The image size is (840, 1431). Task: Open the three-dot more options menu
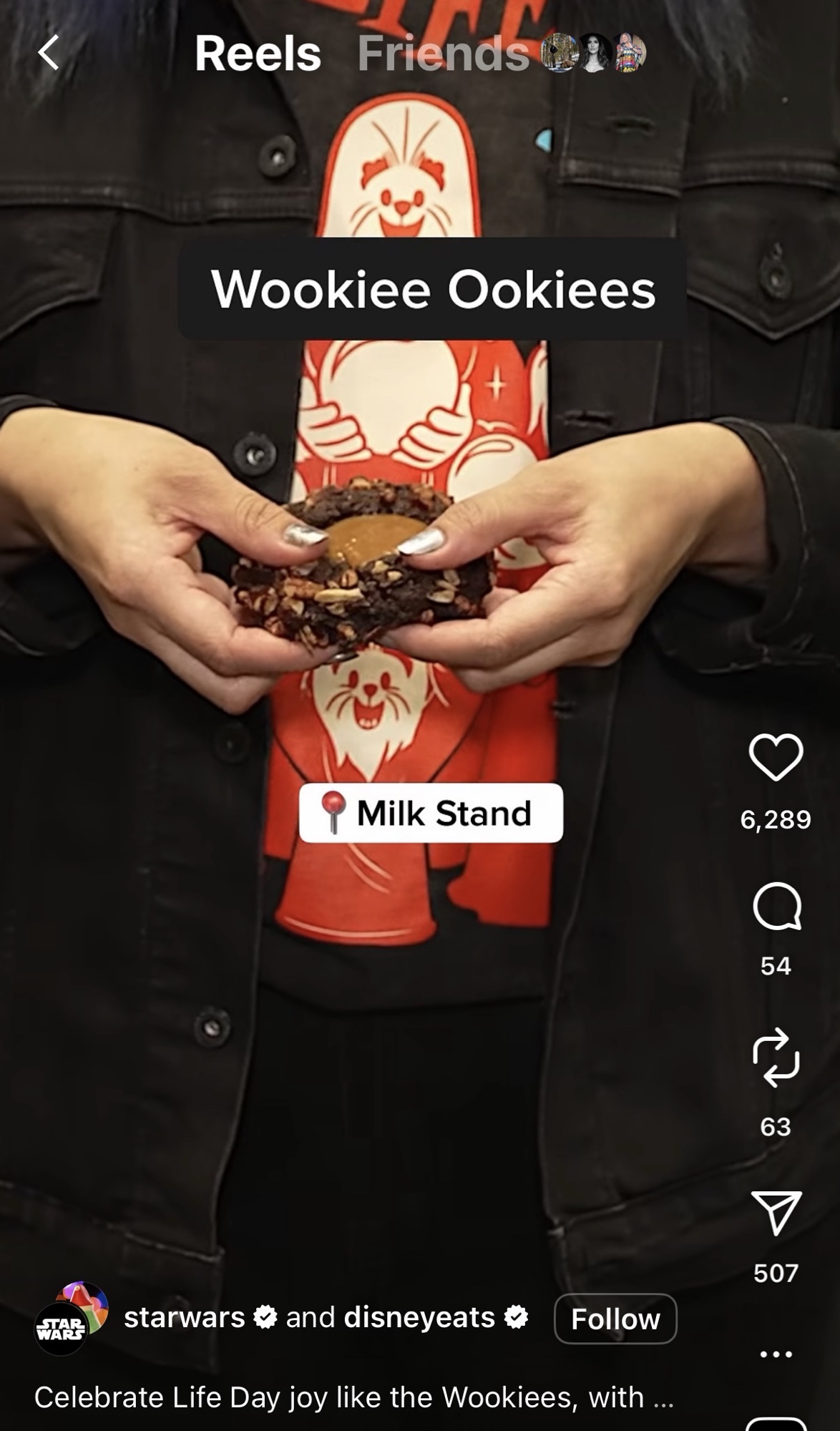tap(776, 1354)
